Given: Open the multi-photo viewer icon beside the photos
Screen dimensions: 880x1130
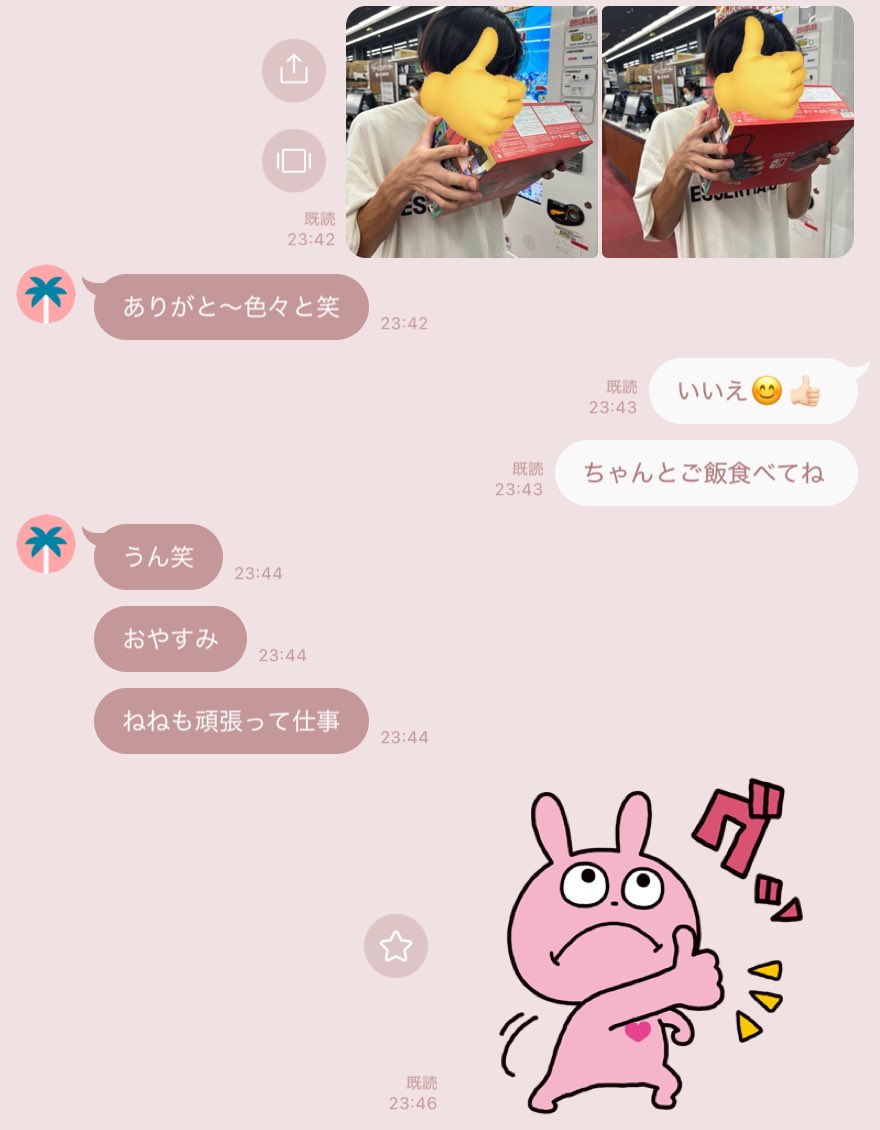Looking at the screenshot, I should tap(293, 160).
